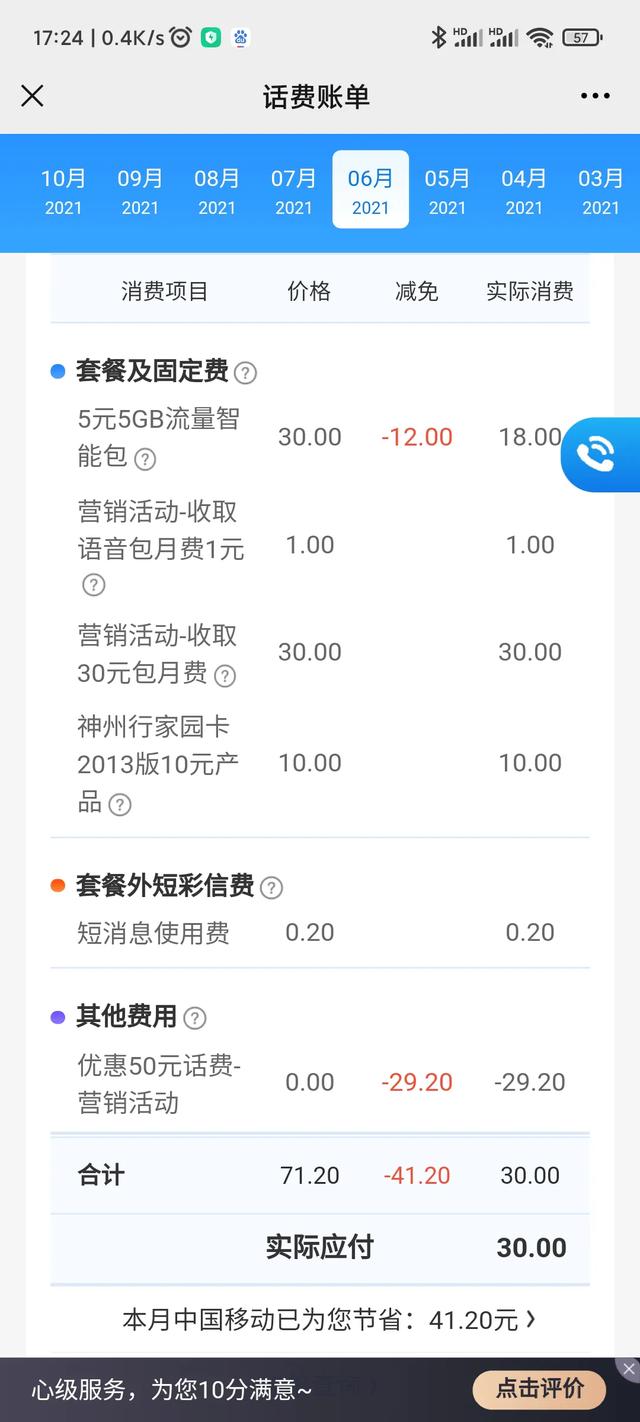View the 08月 2021 bill

point(217,191)
